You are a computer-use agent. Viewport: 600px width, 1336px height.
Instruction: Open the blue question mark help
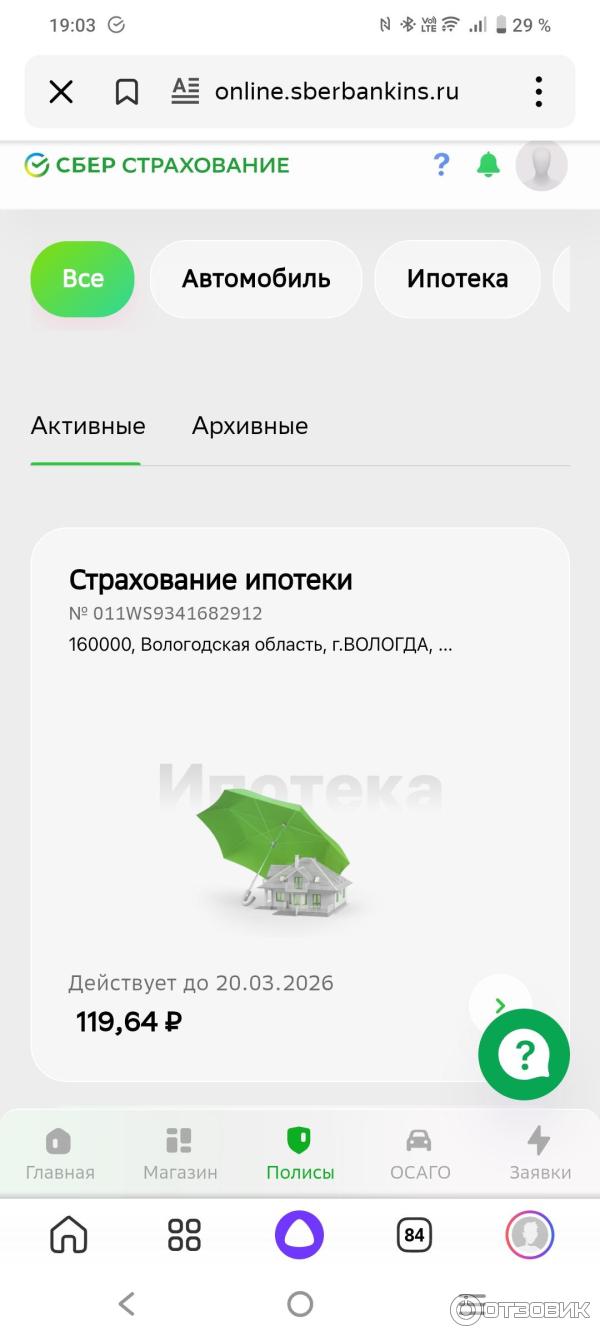(x=441, y=165)
